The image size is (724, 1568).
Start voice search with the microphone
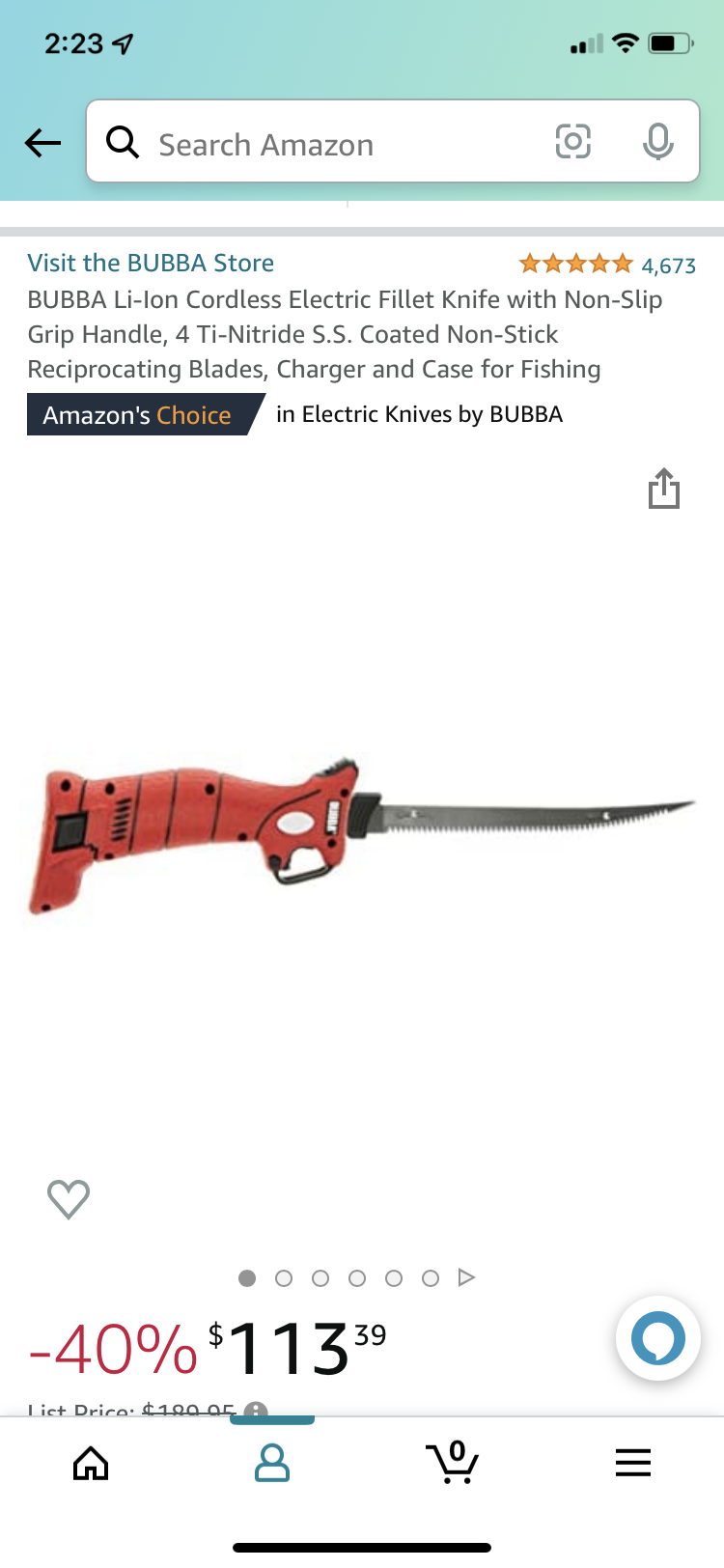[x=658, y=143]
